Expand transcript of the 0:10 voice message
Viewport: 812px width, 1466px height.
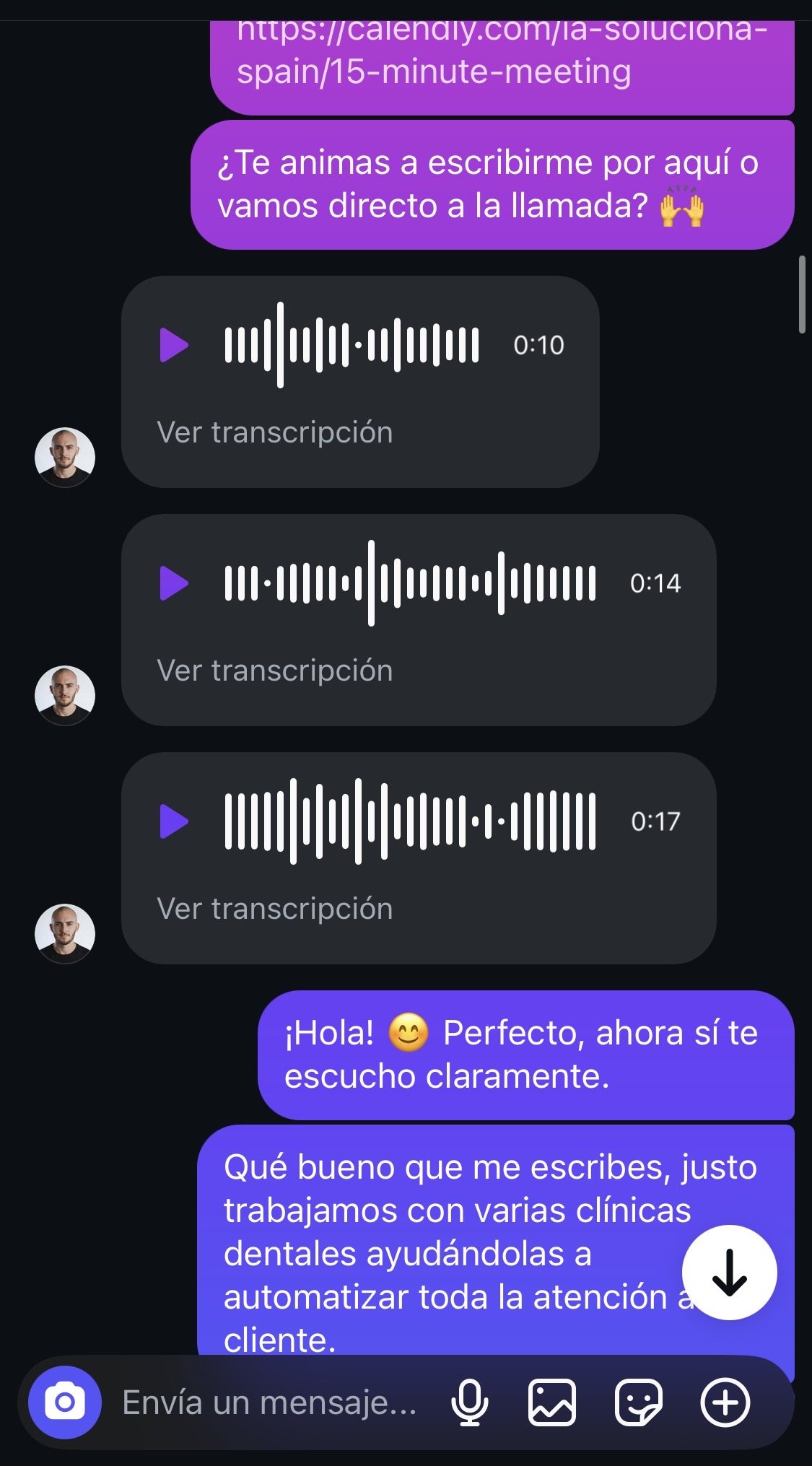tap(275, 432)
